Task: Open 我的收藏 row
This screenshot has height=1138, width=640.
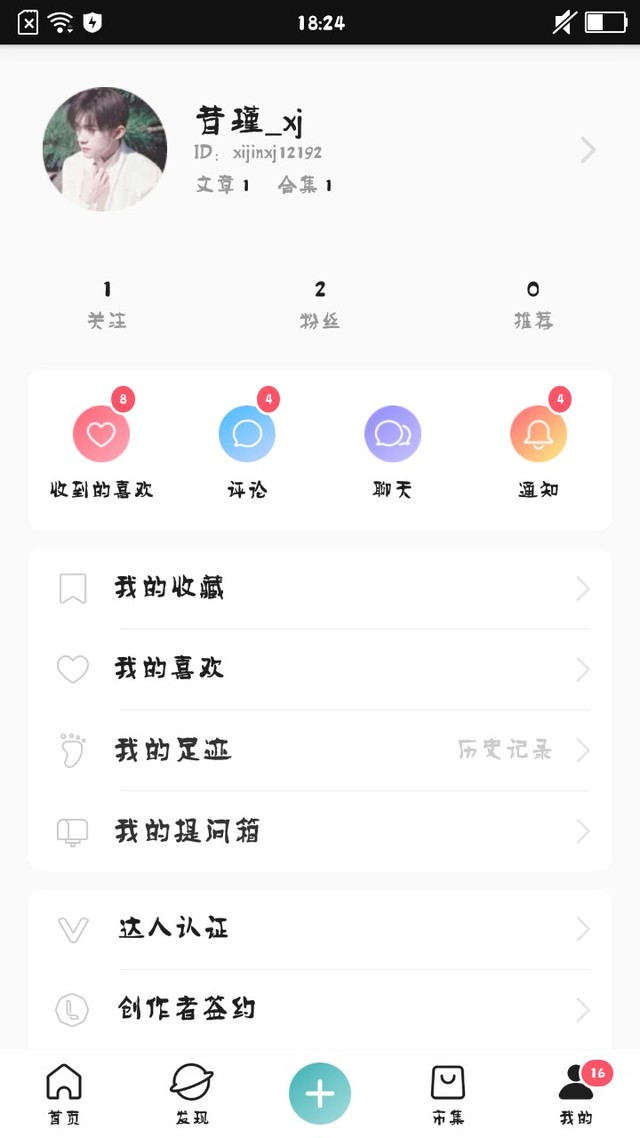Action: [320, 589]
